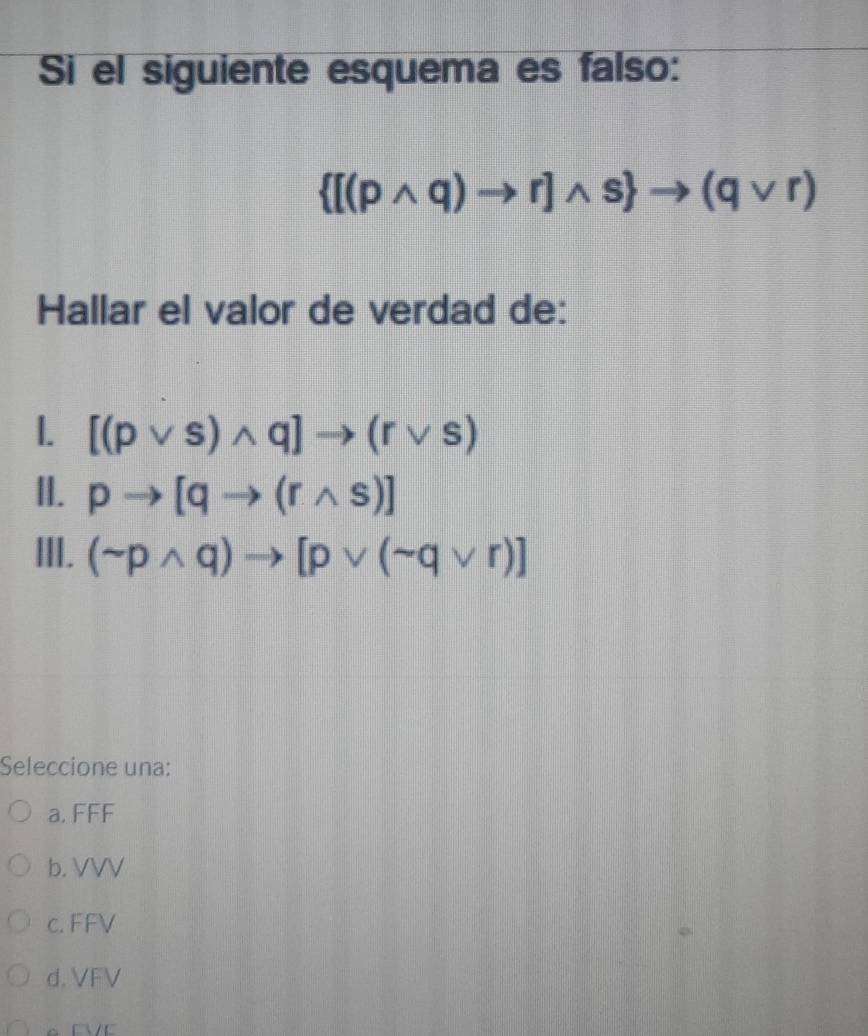Screen dimensions: 868x1036
Task: Mark answer option c. FFV
Action: coord(23,924)
